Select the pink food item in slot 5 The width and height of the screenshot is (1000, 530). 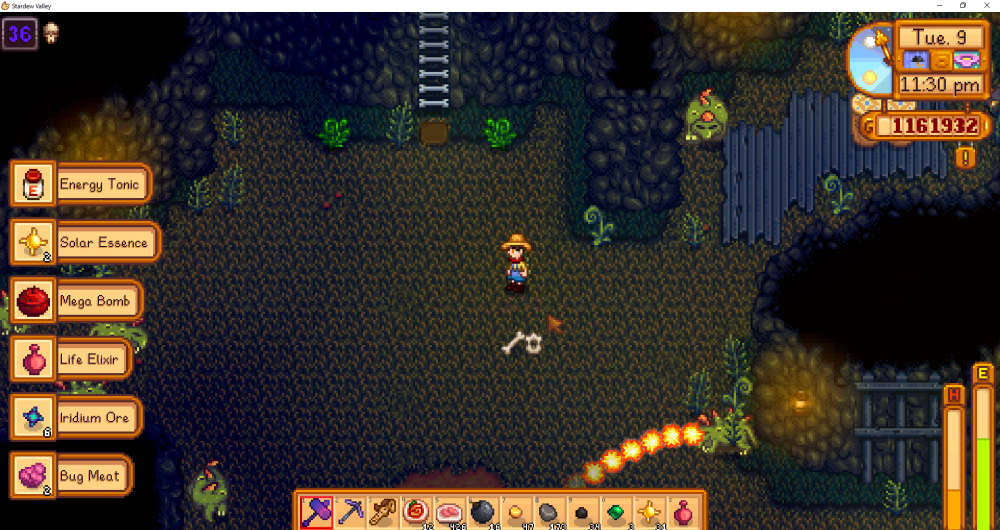(x=449, y=511)
